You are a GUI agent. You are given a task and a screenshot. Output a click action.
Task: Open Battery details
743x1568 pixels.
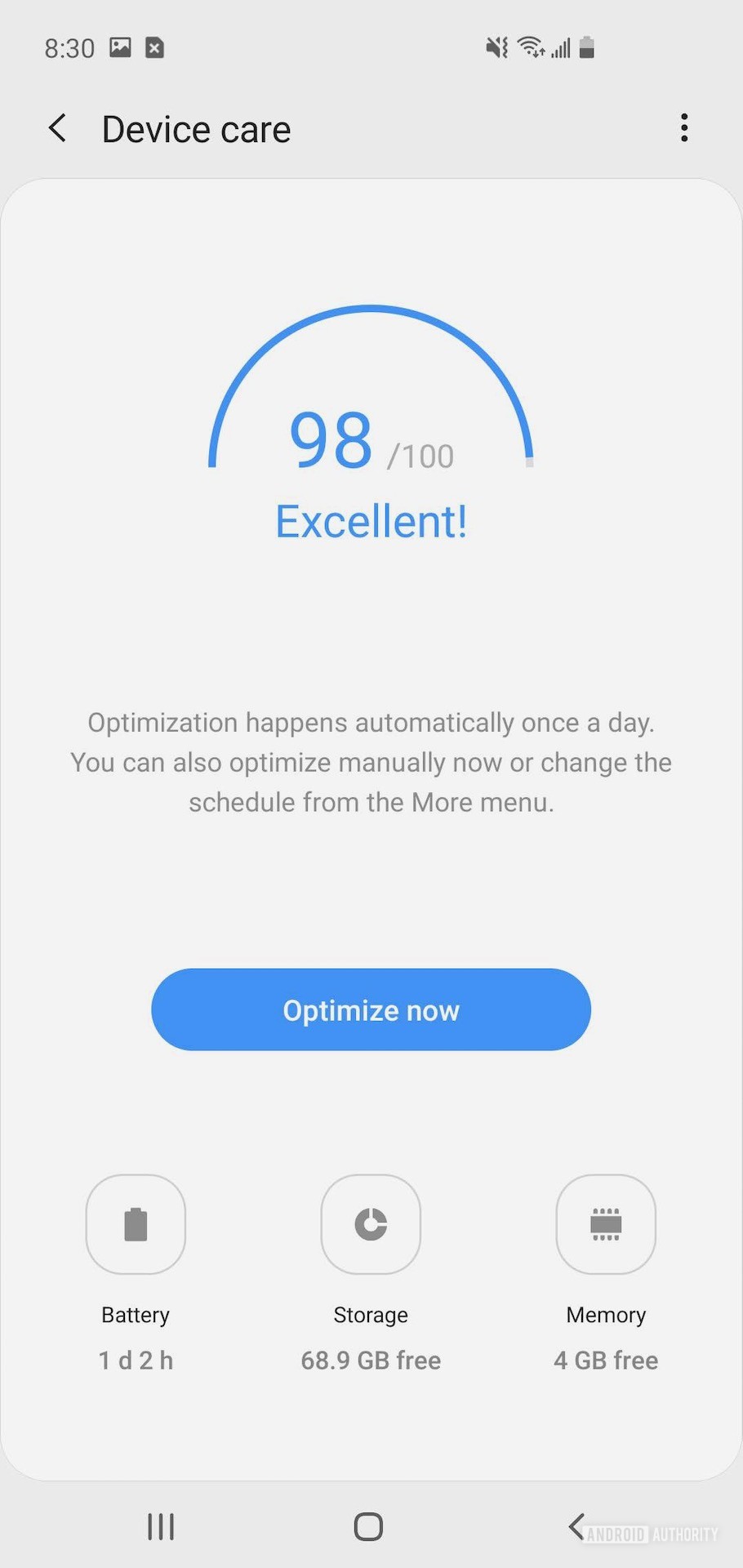[x=136, y=1224]
